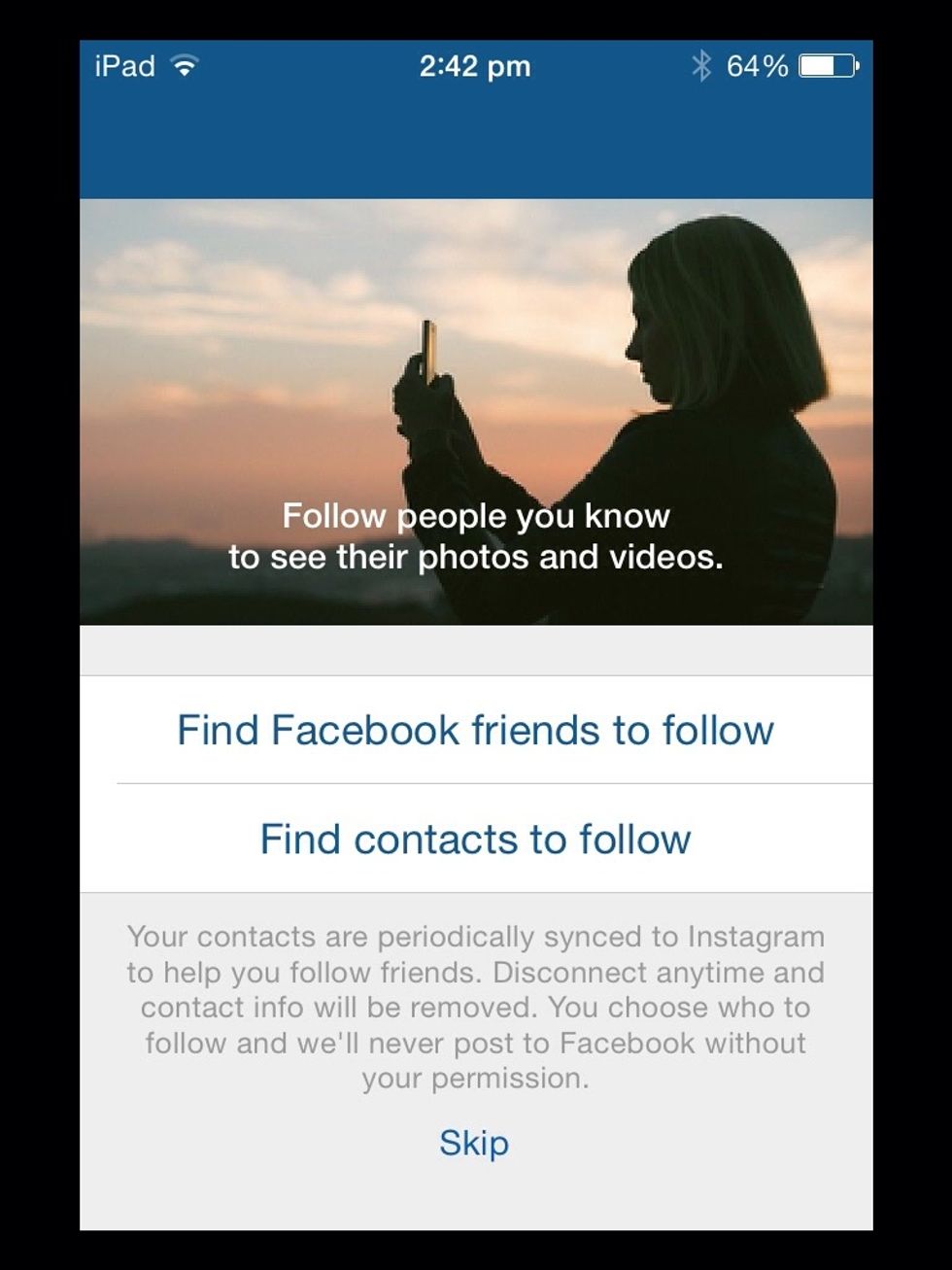Tap Find Facebook friends to follow
Screen dimensions: 952x1270
coord(475,730)
